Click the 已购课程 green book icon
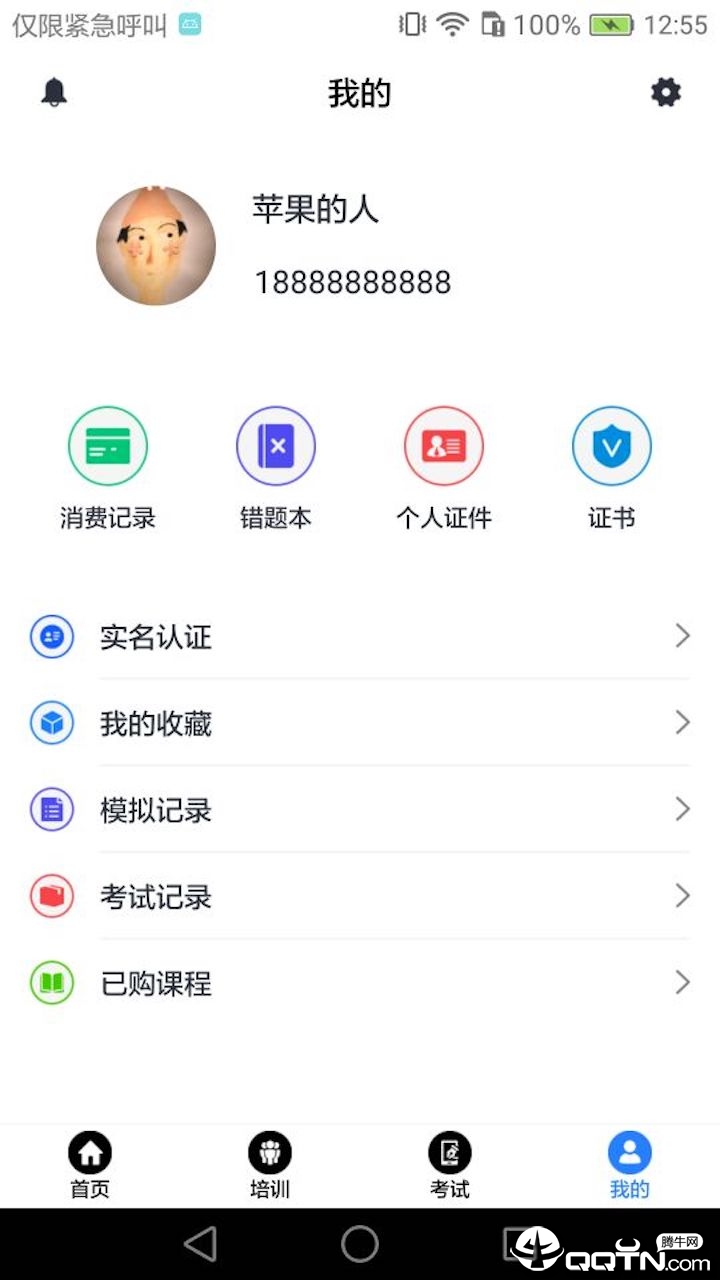 pyautogui.click(x=52, y=983)
